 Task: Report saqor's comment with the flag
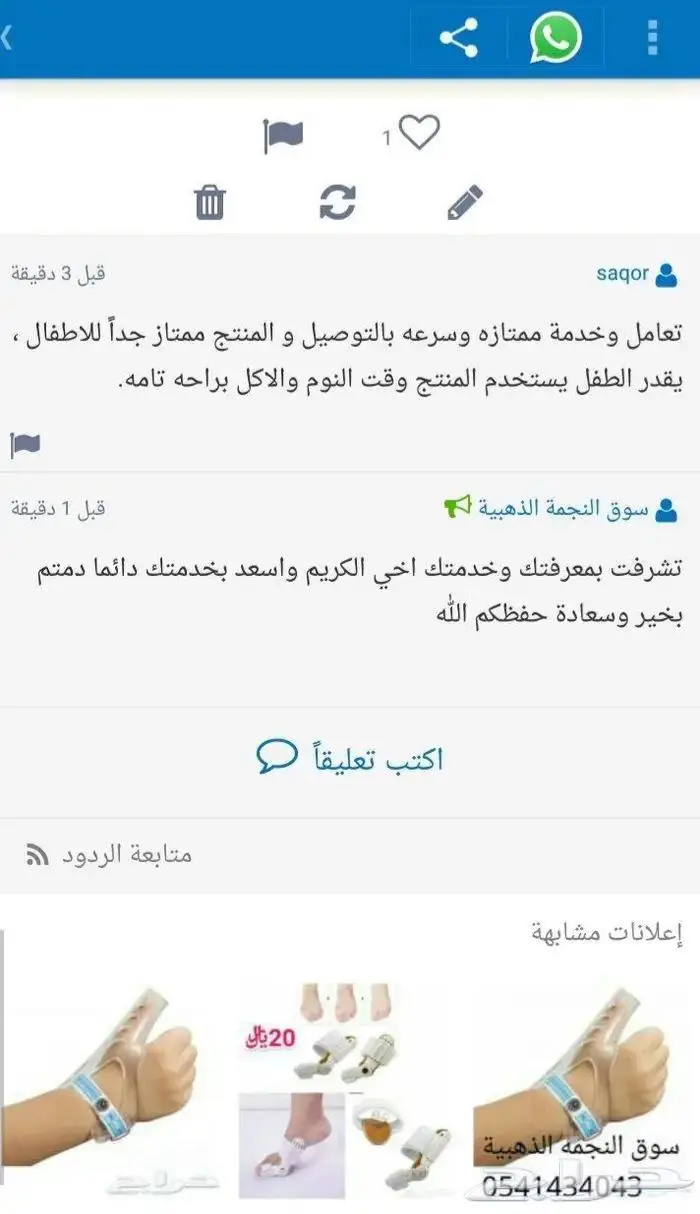pos(25,442)
